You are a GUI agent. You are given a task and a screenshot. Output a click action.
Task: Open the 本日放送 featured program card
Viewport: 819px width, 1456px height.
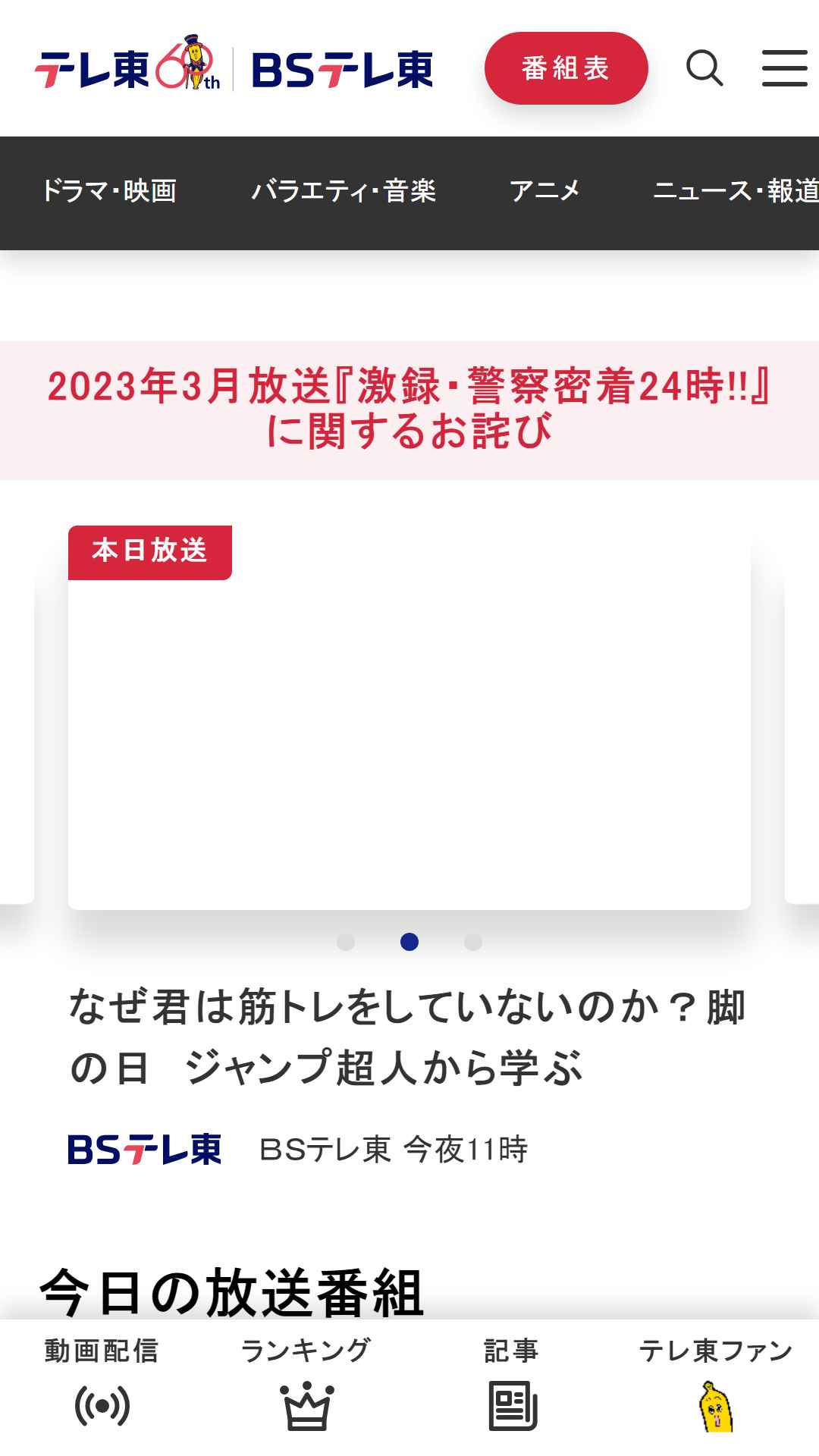pyautogui.click(x=409, y=717)
